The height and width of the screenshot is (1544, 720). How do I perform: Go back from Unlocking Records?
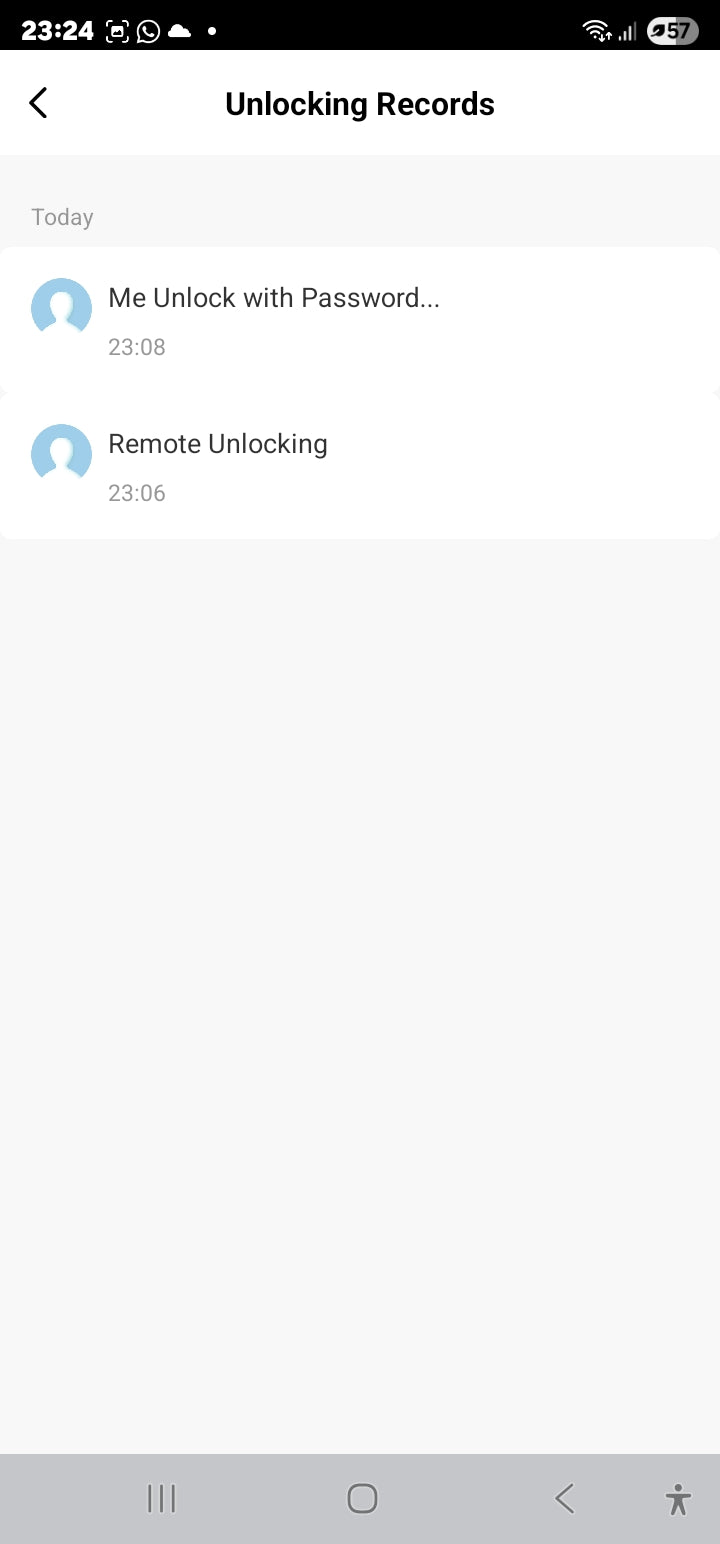(38, 103)
